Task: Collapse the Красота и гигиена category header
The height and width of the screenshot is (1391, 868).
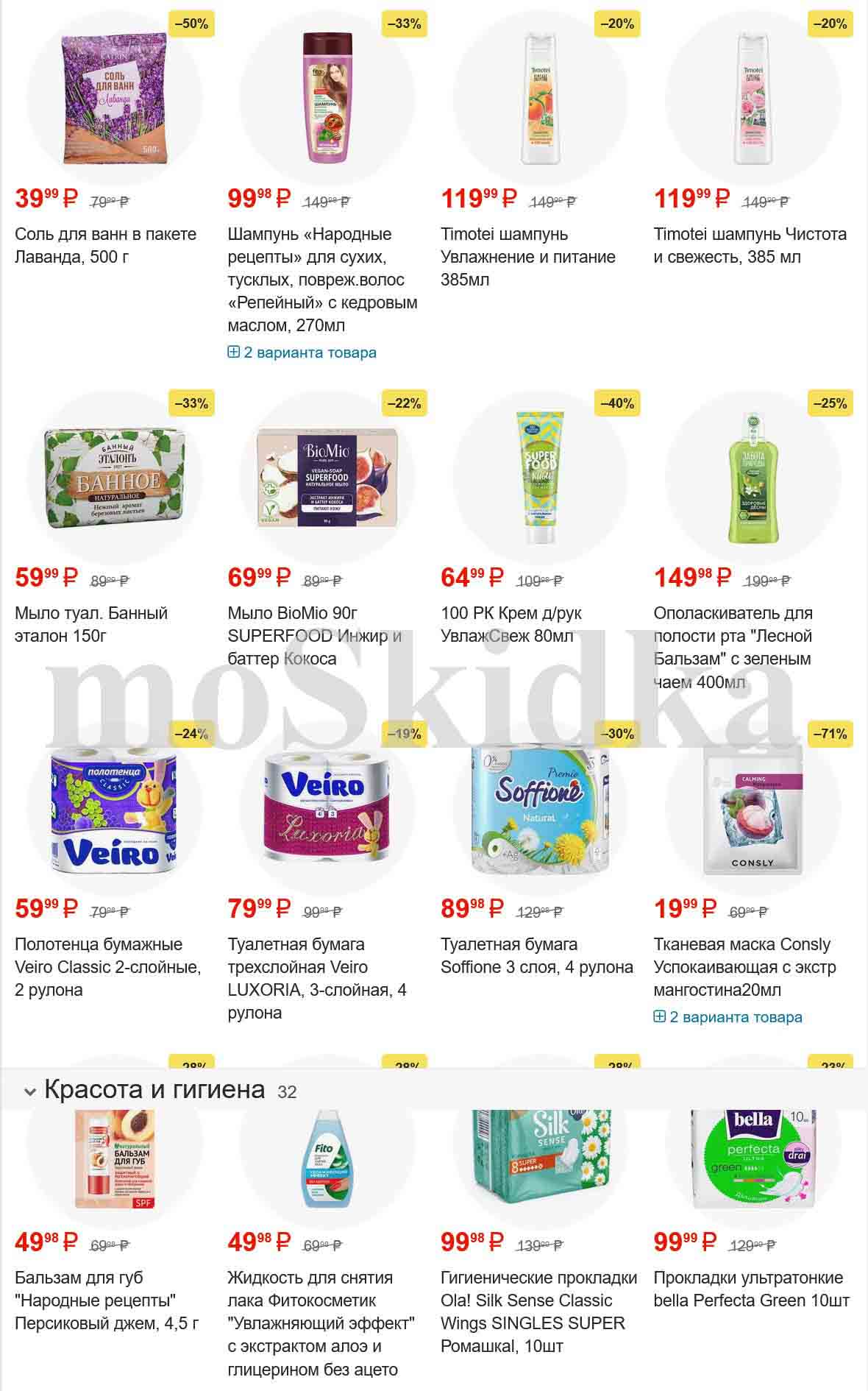Action: tap(30, 1091)
